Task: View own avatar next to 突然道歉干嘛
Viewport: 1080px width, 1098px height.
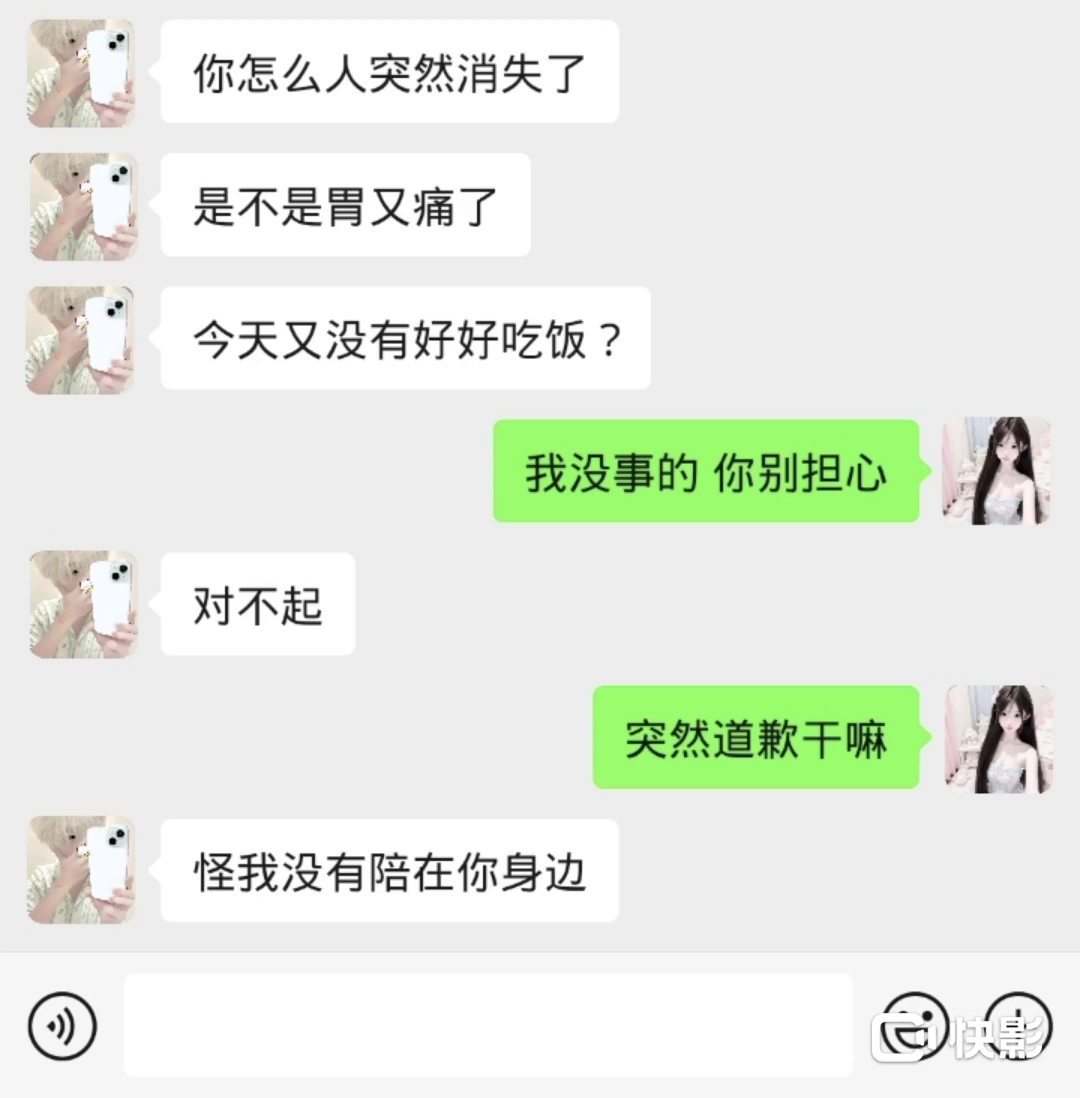Action: pos(998,739)
